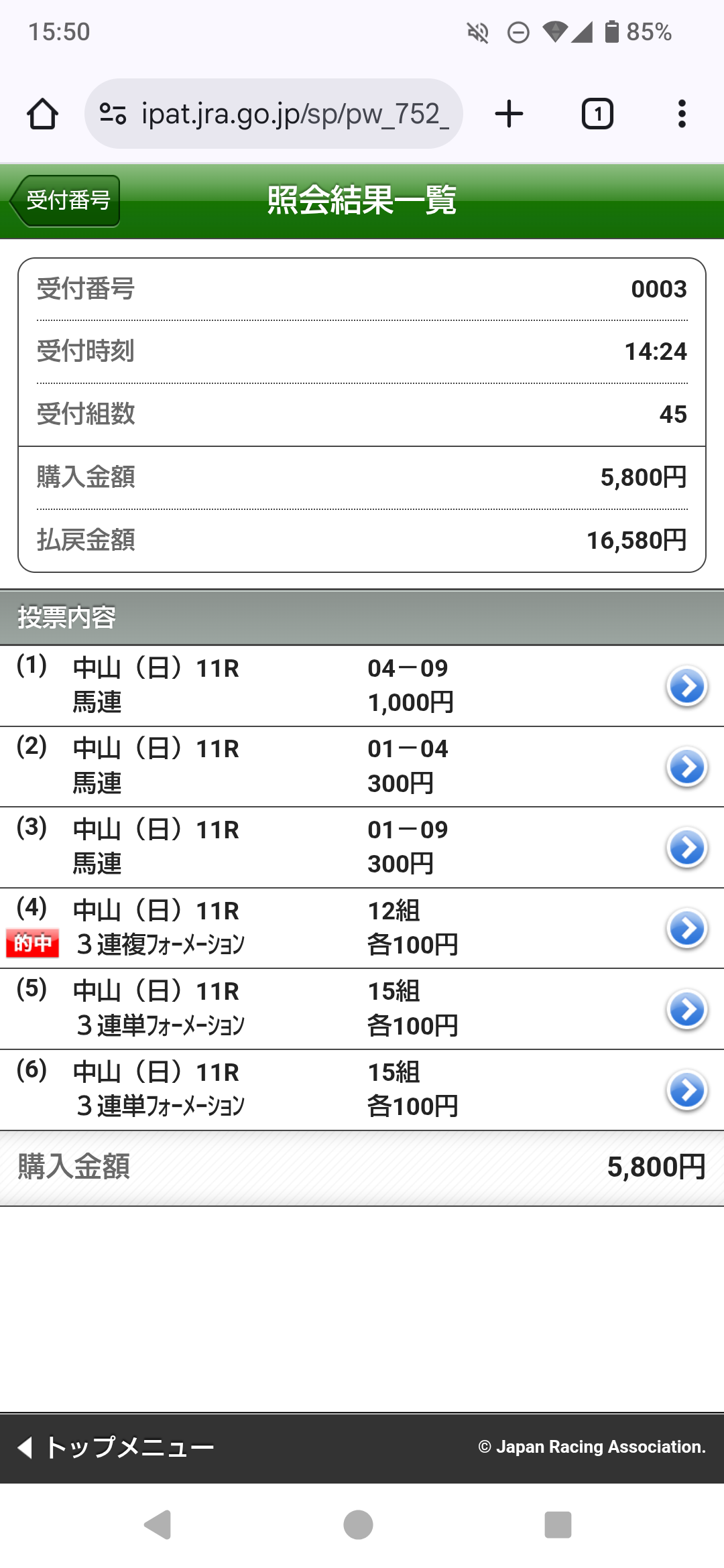The width and height of the screenshot is (724, 1568).
Task: Open the tab switcher
Action: tap(597, 114)
